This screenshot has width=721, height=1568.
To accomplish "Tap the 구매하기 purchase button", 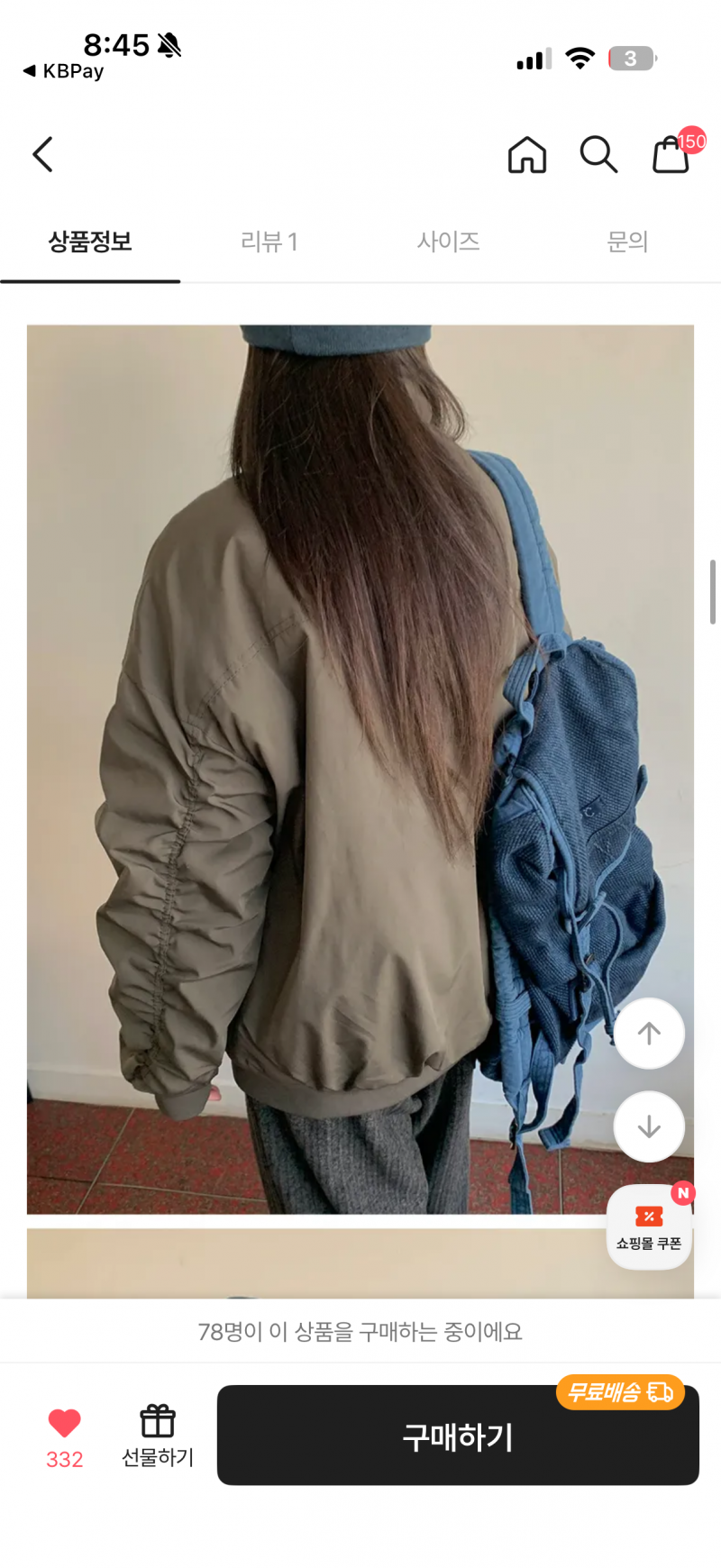I will click(458, 1436).
